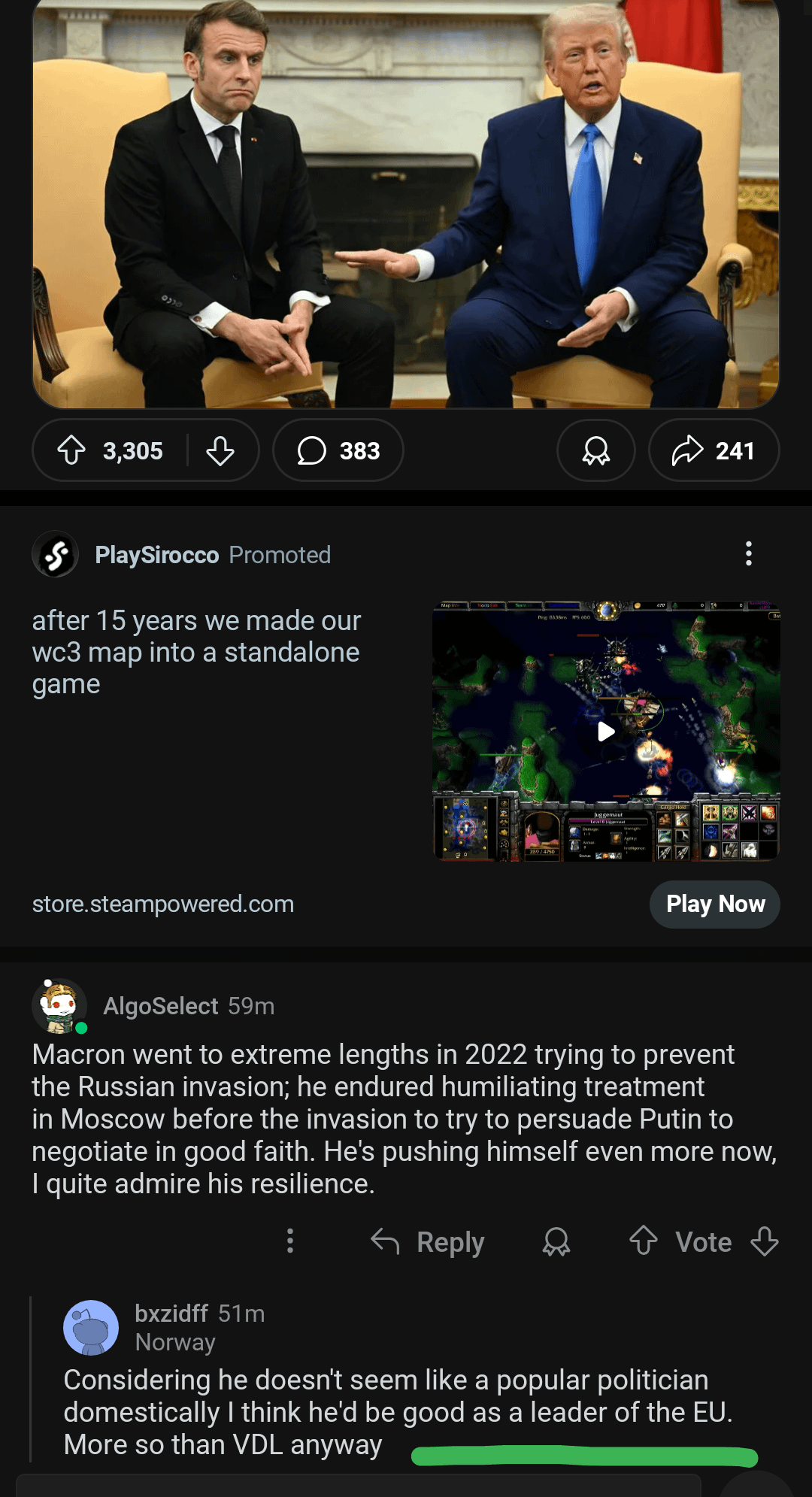Play the promoted game video
Image resolution: width=812 pixels, height=1497 pixels.
point(606,732)
